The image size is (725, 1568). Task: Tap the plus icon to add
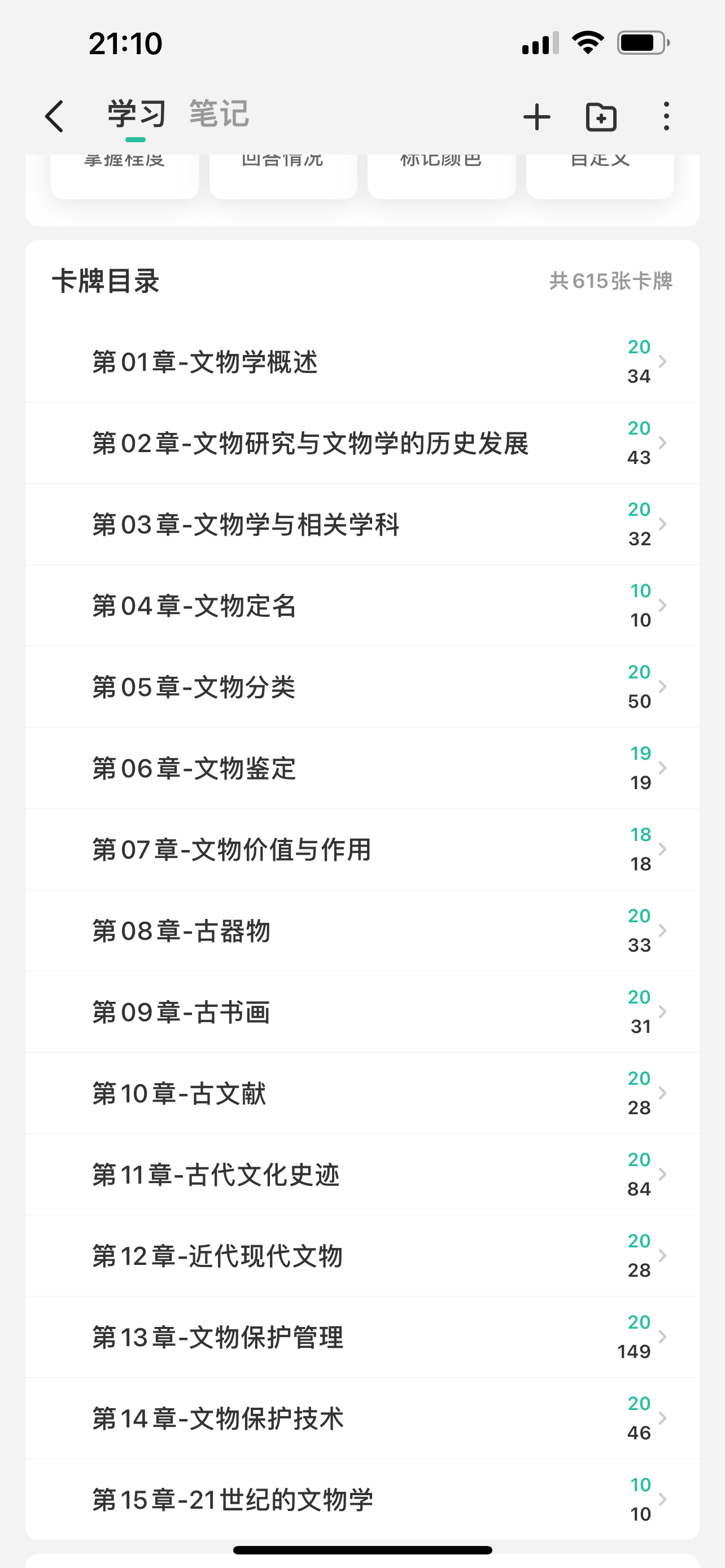point(536,117)
